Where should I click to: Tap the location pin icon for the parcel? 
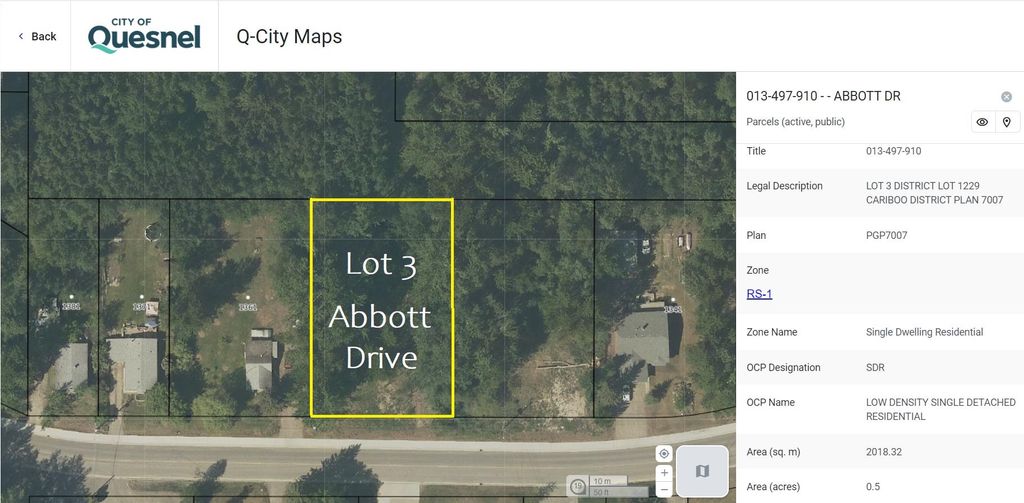coord(1007,122)
